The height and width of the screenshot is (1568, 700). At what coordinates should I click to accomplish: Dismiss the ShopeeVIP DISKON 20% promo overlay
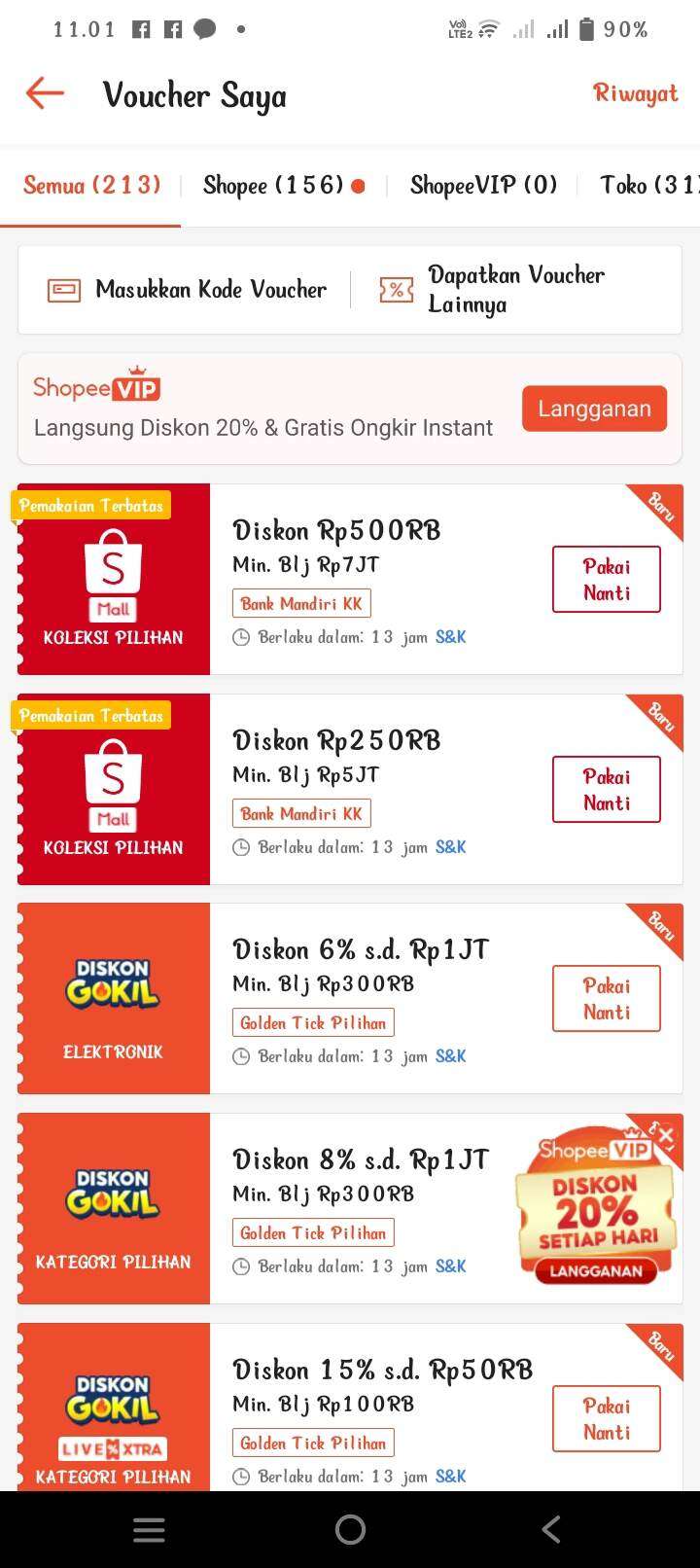666,1134
